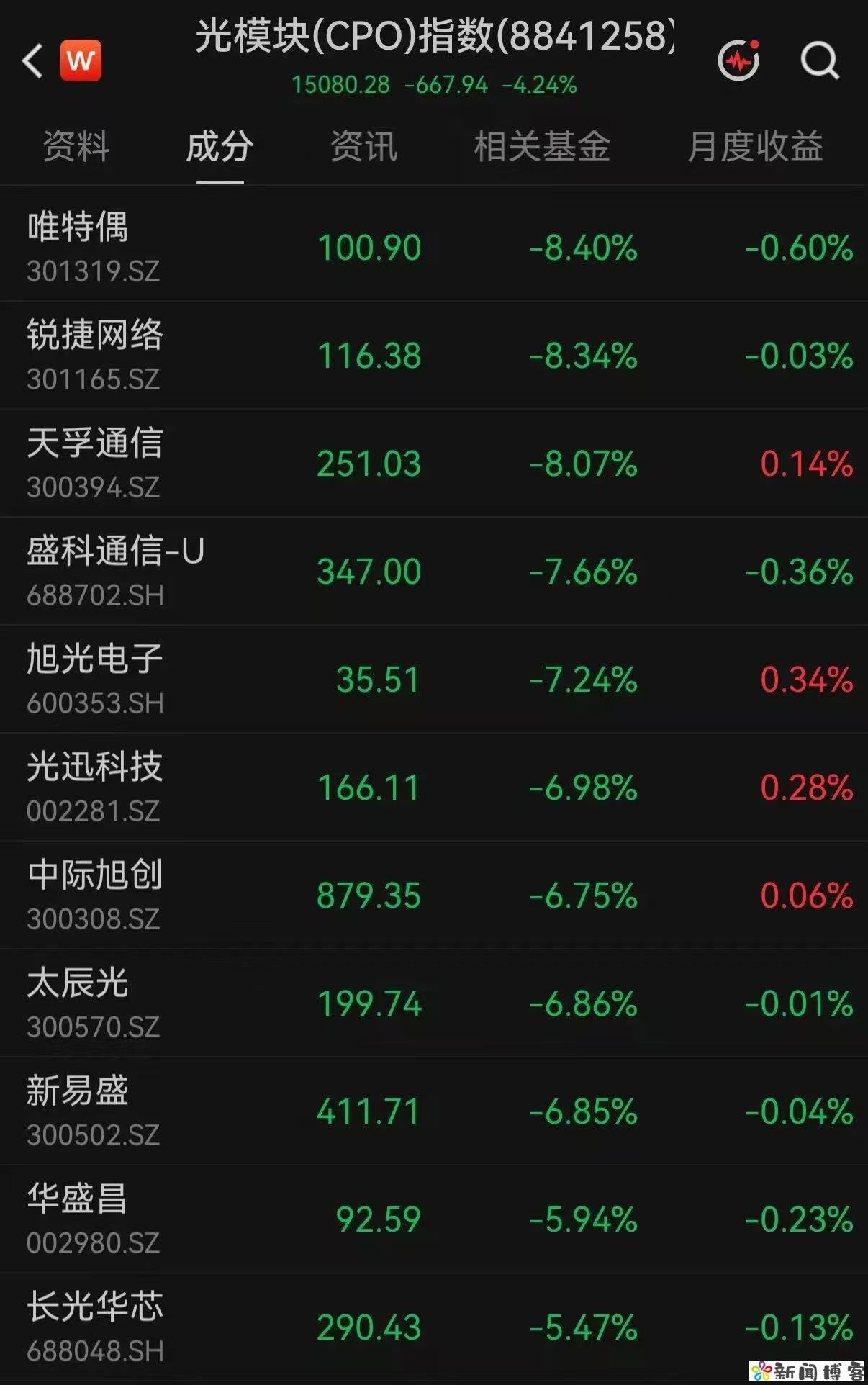Open the live pulse monitor icon
The height and width of the screenshot is (1385, 868).
[739, 60]
